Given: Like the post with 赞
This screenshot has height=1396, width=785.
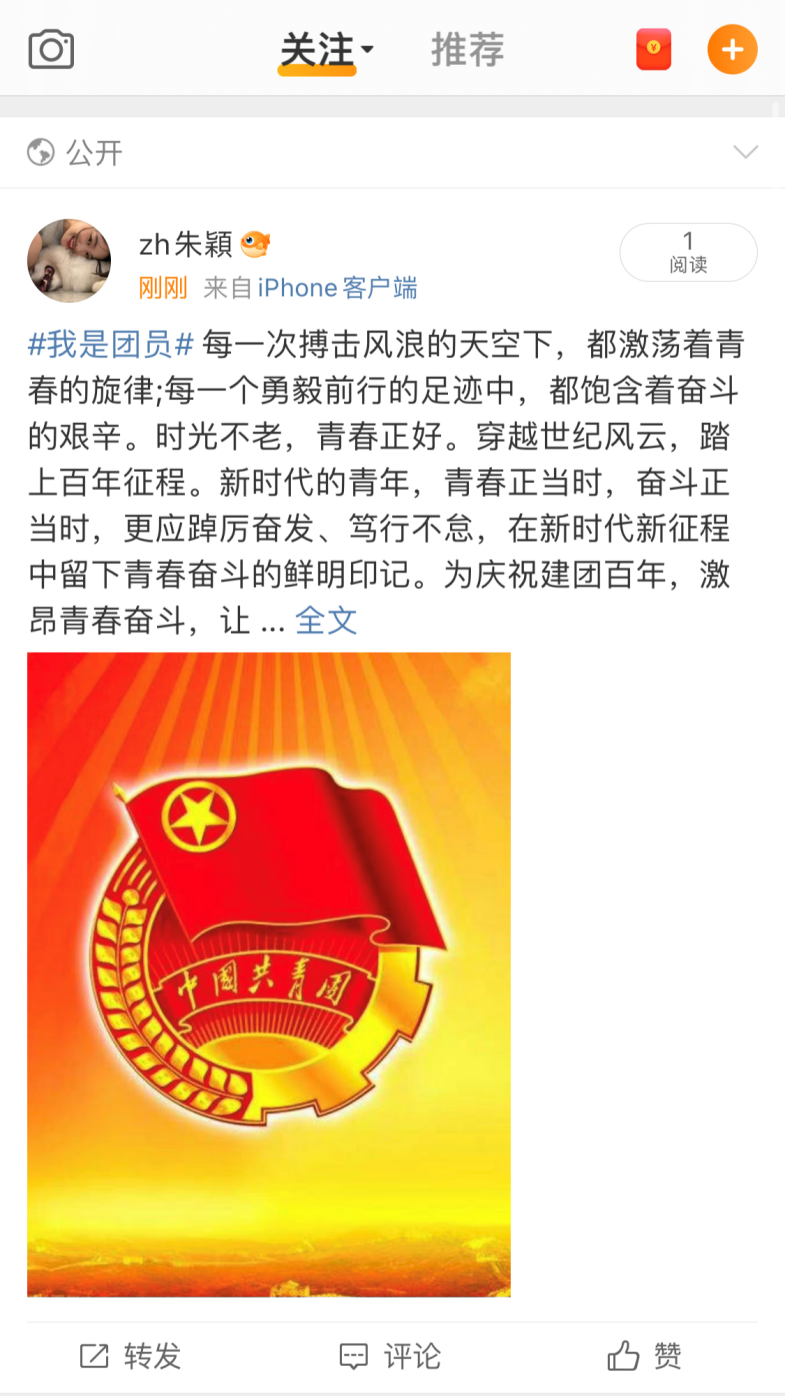Looking at the screenshot, I should click(x=644, y=1356).
